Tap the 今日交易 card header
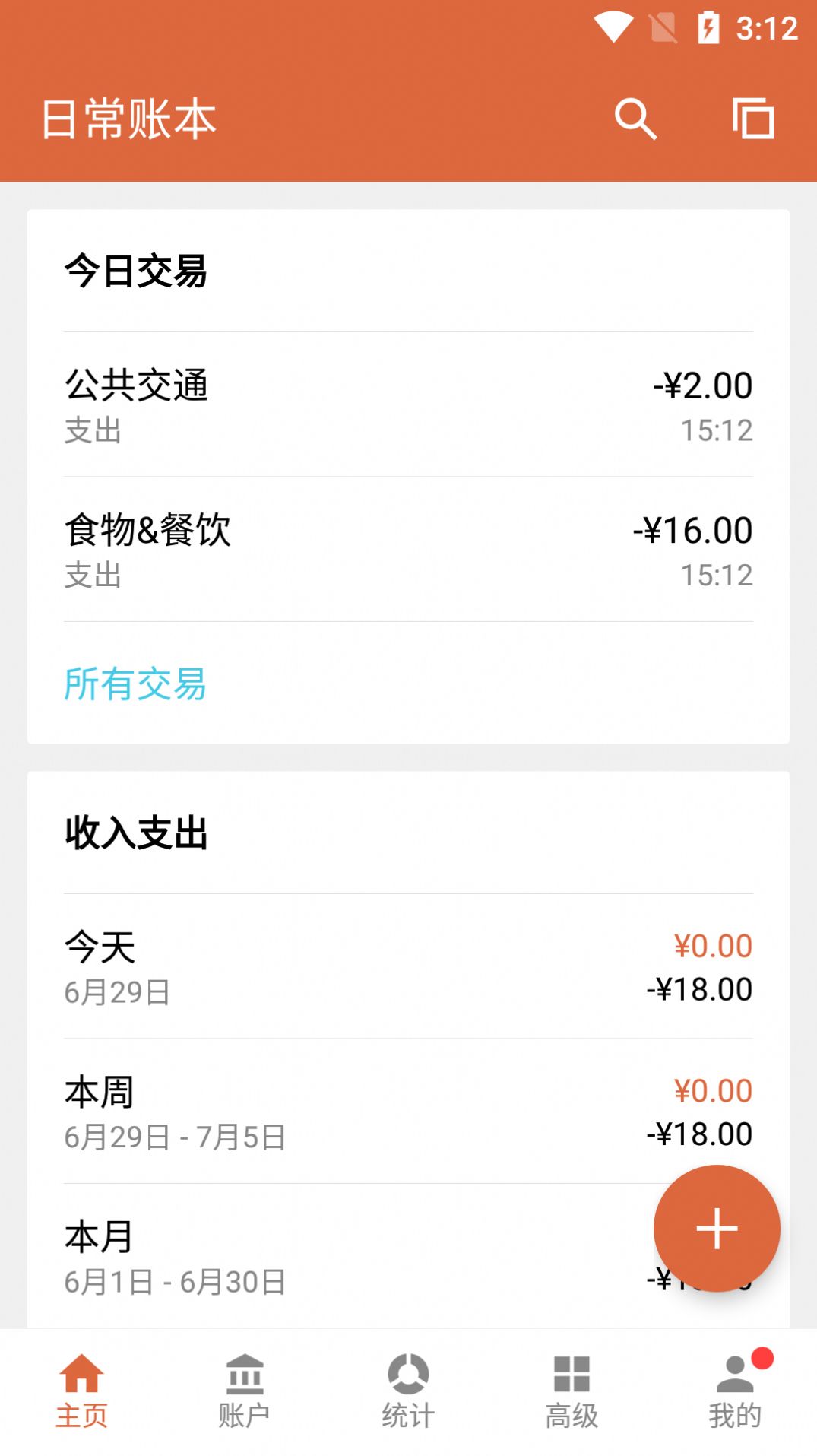This screenshot has height=1456, width=817. click(135, 272)
